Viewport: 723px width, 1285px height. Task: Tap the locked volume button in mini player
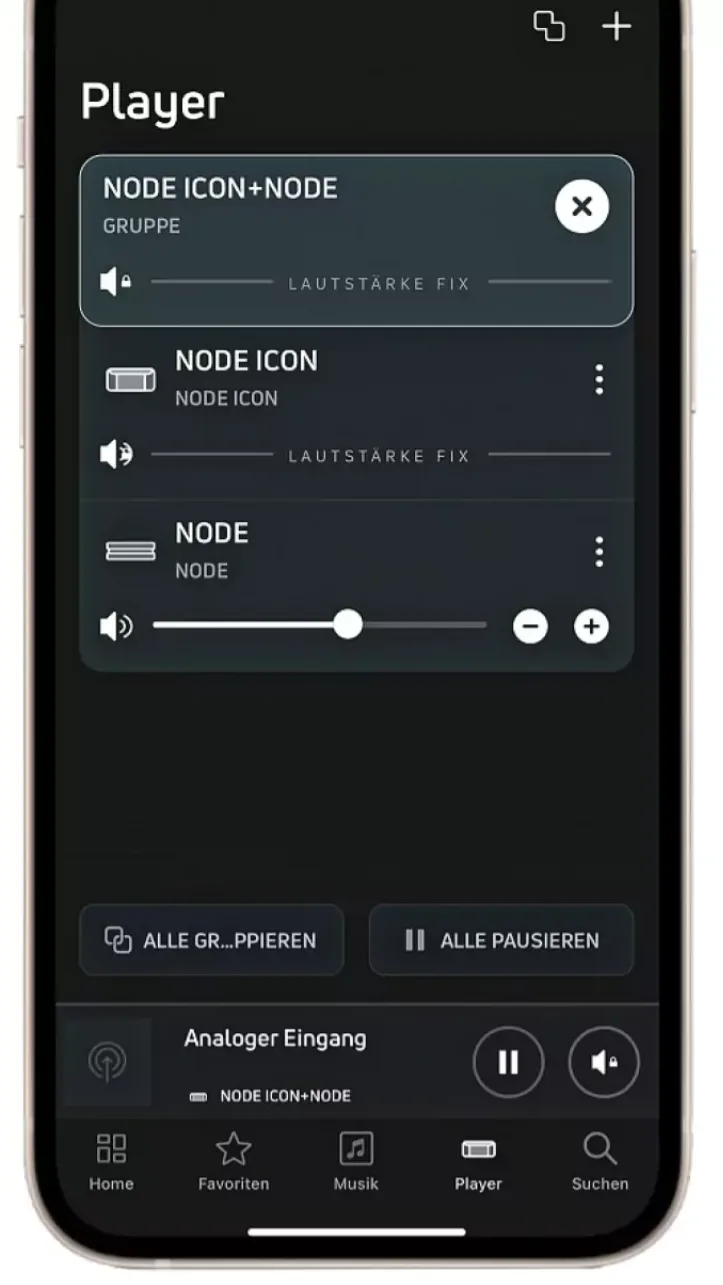[x=604, y=1062]
